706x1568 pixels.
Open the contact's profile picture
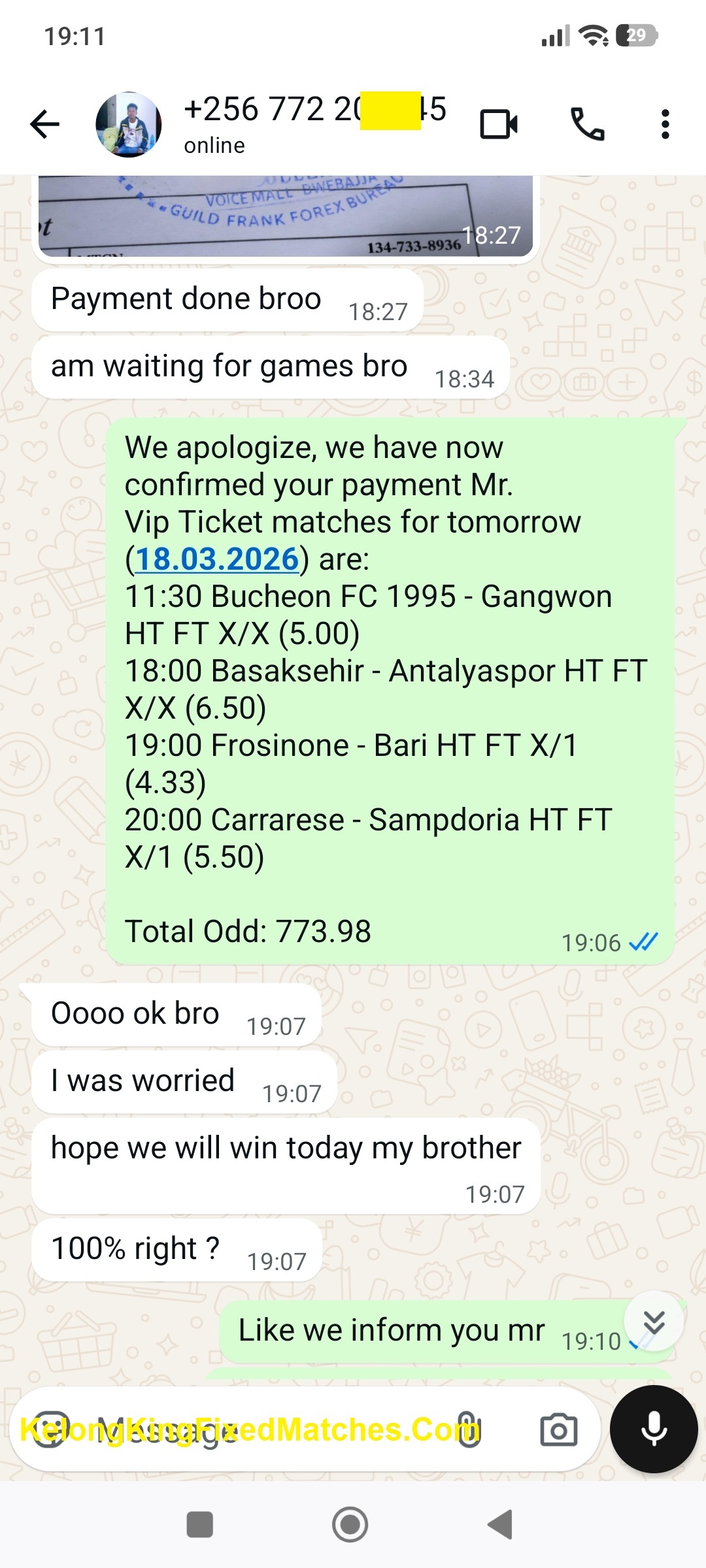[129, 124]
